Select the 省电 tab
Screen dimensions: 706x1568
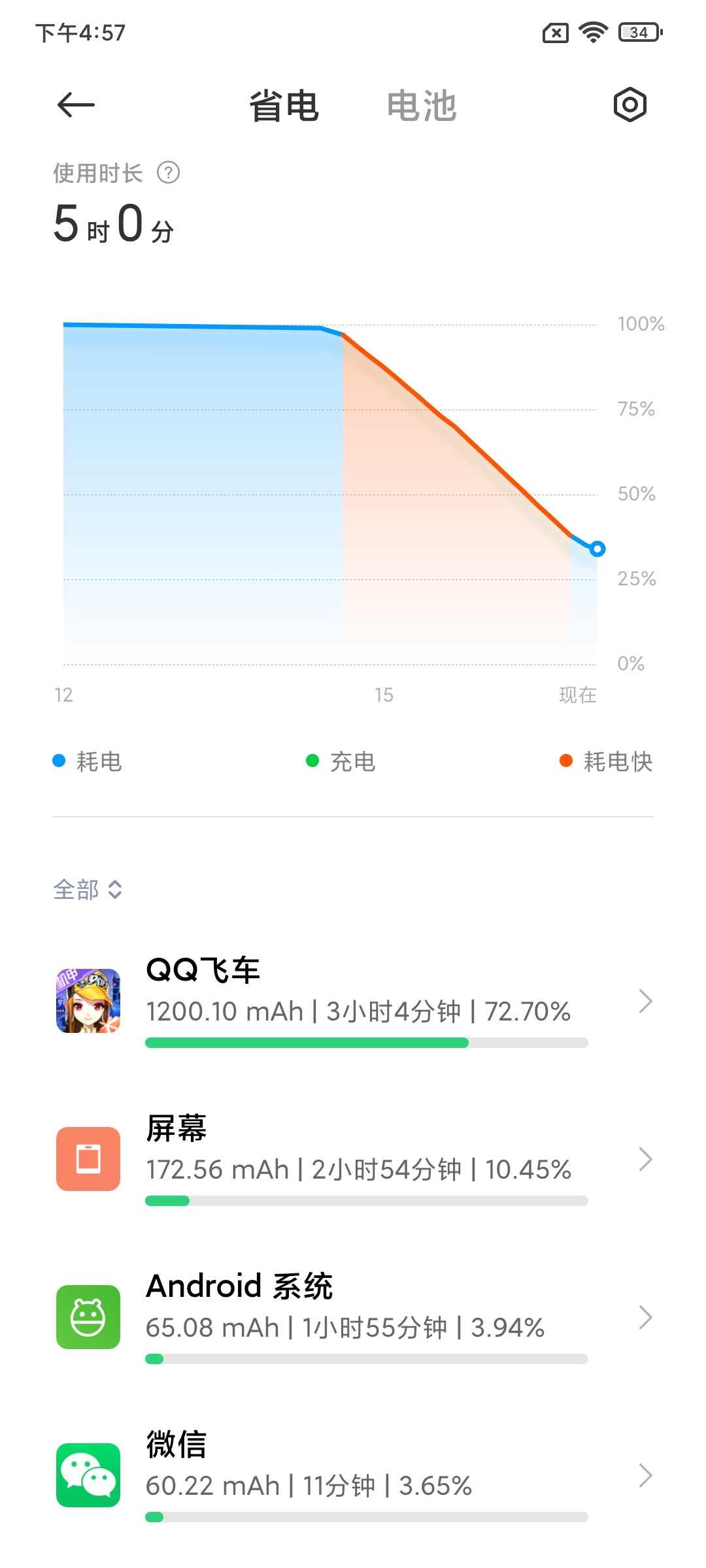[x=284, y=106]
